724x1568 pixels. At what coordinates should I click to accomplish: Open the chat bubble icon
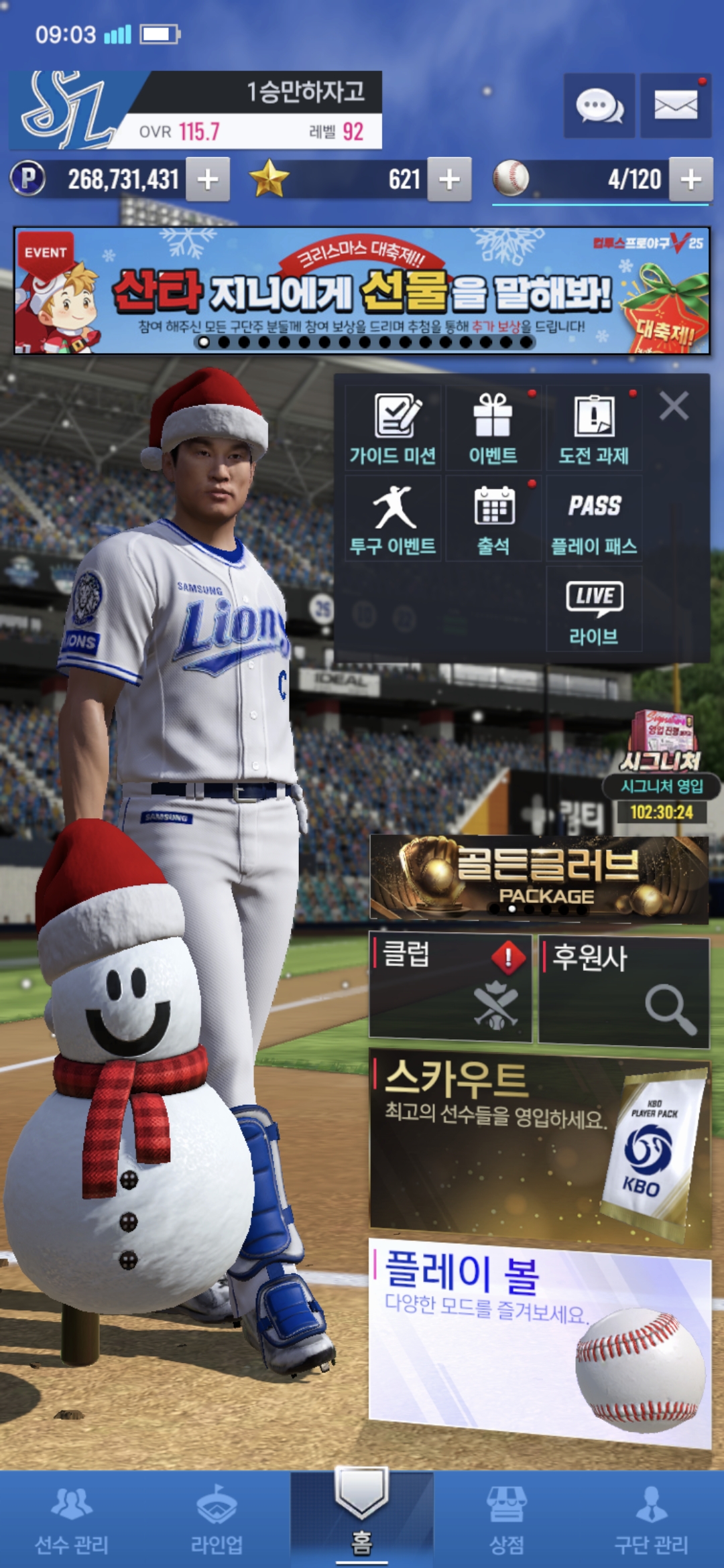(x=599, y=106)
